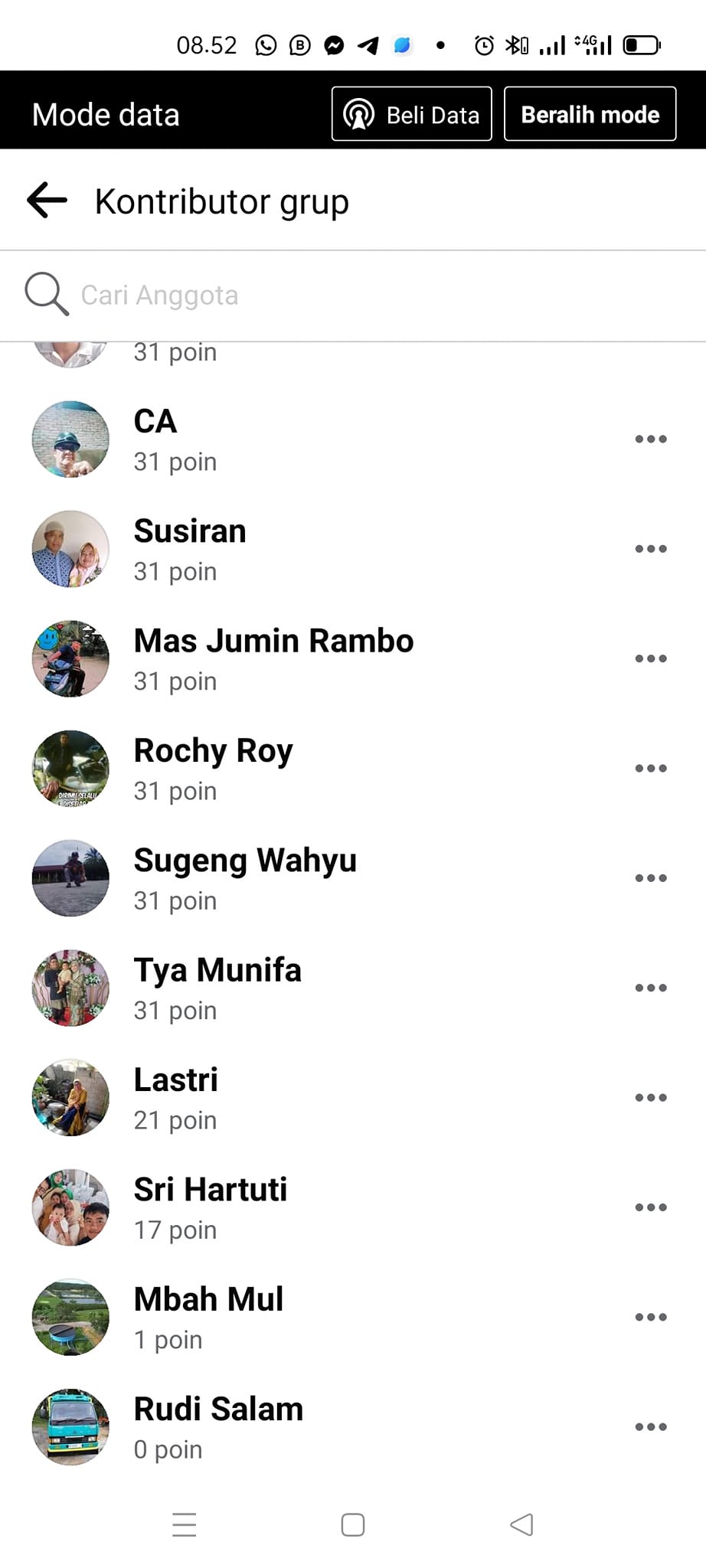Open more options for Tya Munifa
706x1568 pixels.
click(x=651, y=988)
